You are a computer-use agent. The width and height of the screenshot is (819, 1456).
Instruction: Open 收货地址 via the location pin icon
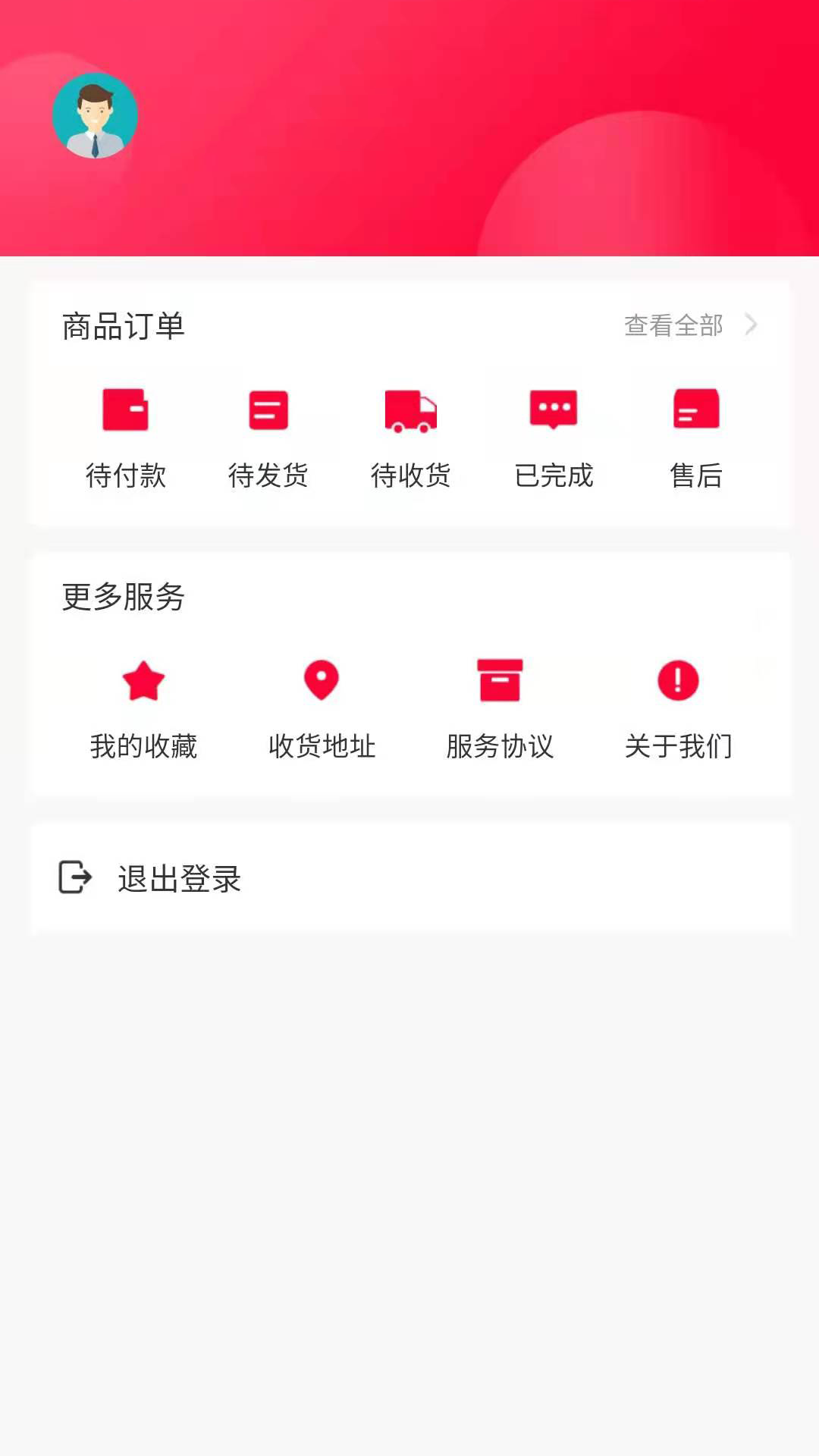tap(322, 681)
